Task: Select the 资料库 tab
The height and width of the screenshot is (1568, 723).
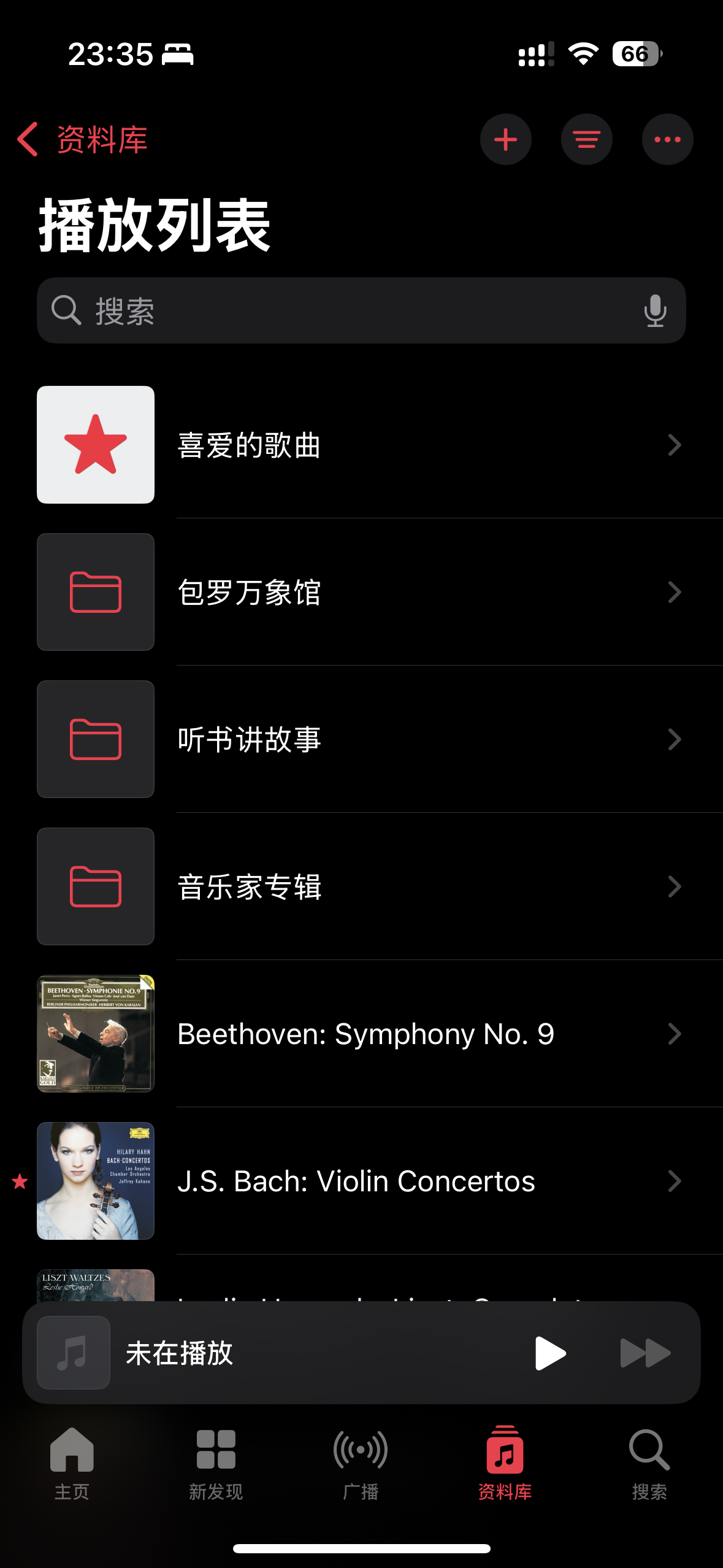Action: click(505, 1464)
